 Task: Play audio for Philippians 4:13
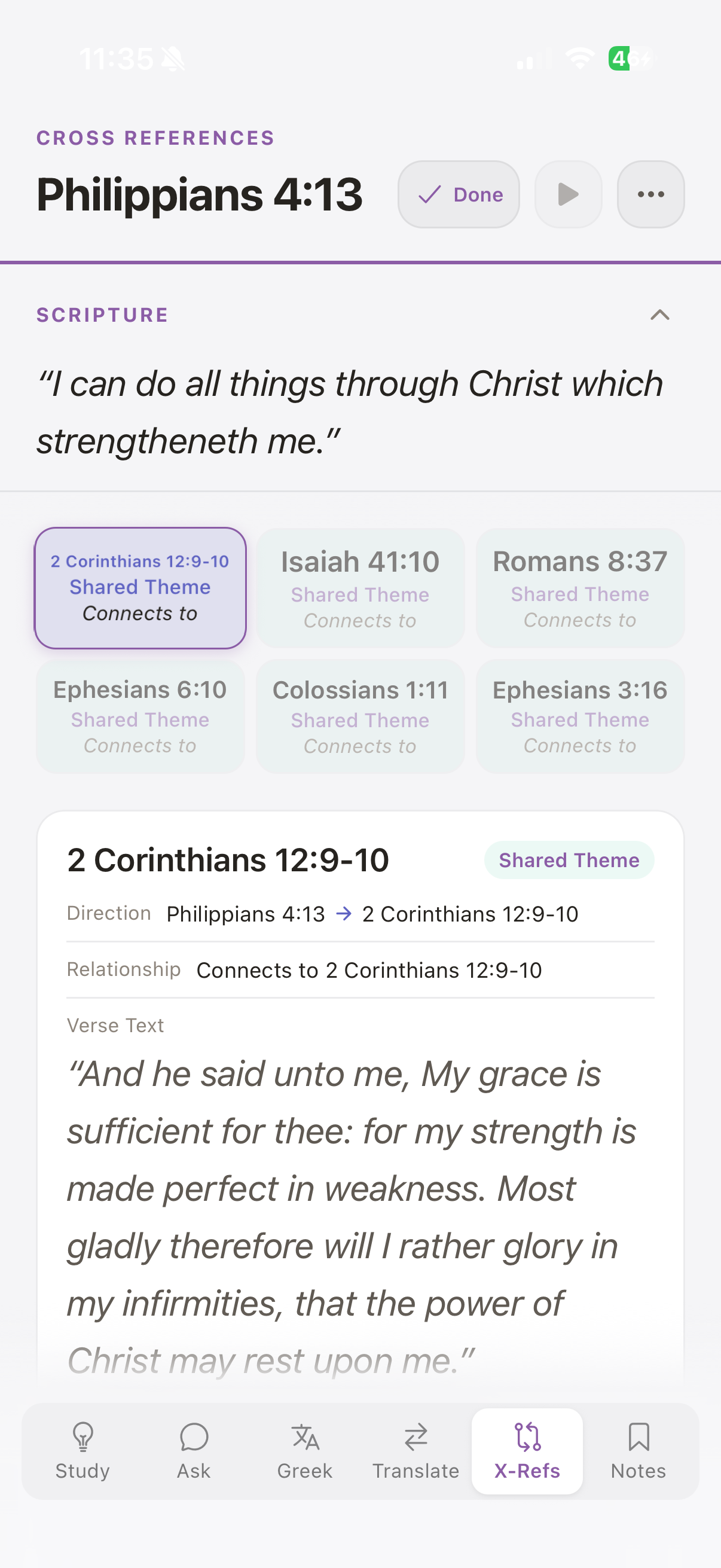point(568,194)
